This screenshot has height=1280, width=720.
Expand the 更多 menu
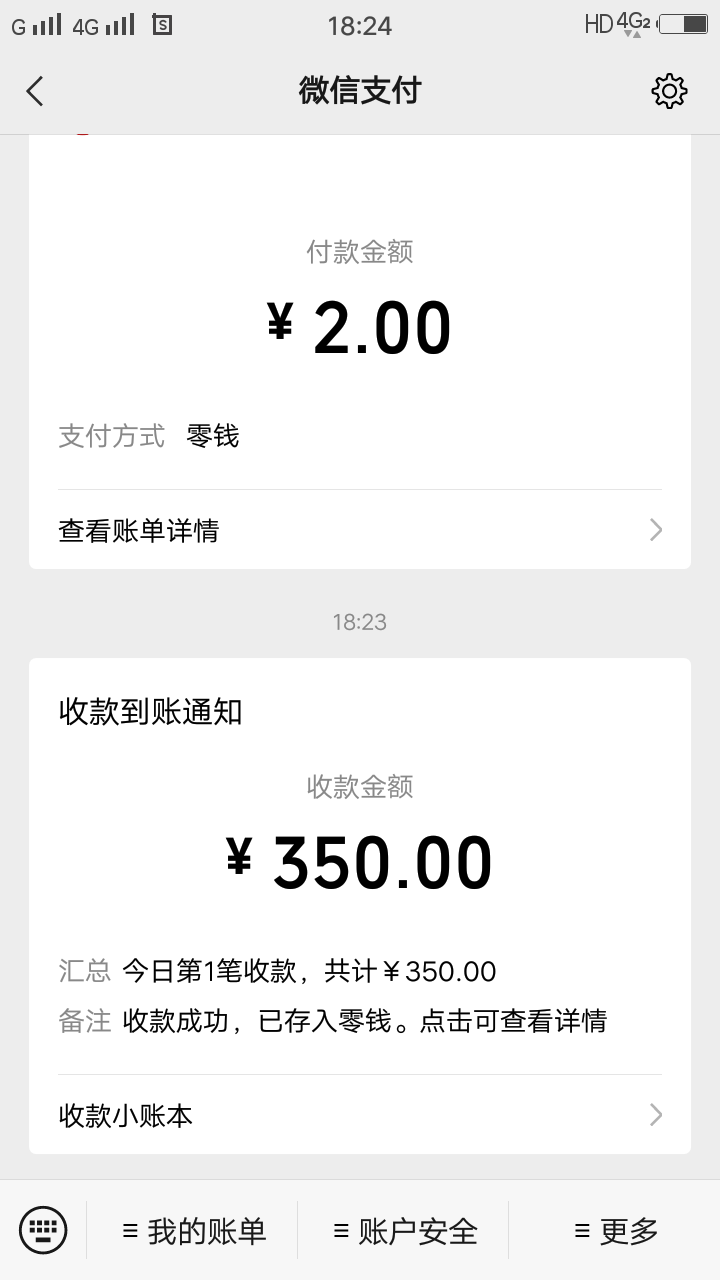(616, 1231)
